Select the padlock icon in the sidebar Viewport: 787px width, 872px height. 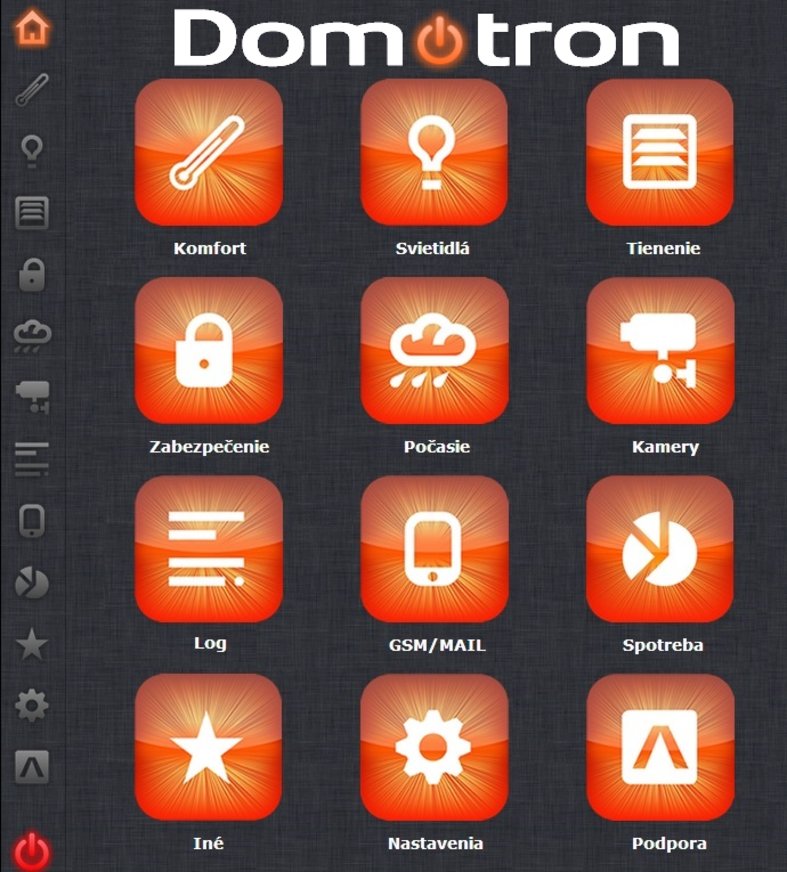pos(32,275)
